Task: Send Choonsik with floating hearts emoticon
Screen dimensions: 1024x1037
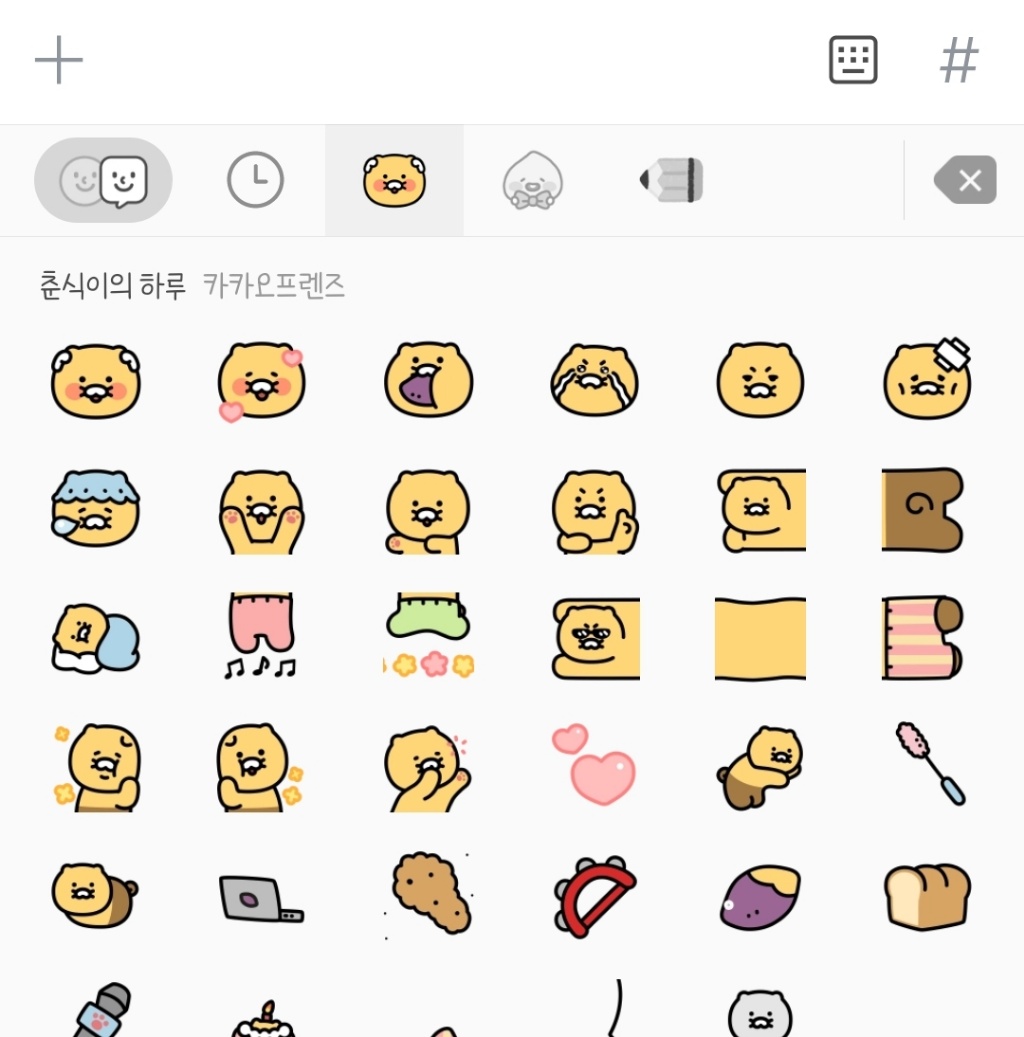Action: pyautogui.click(x=261, y=381)
